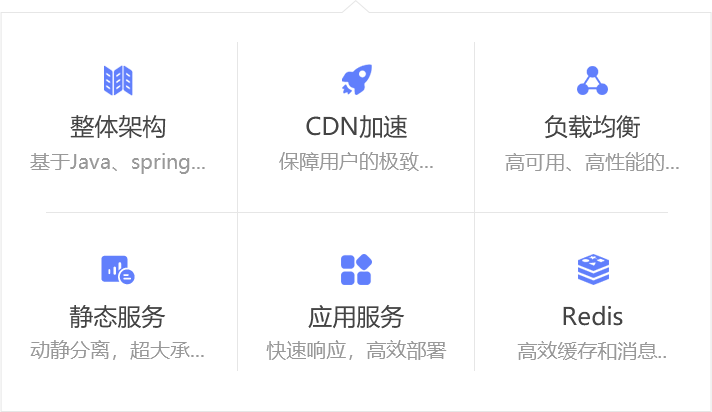712x412 pixels.
Task: Choose the 应用服务 item
Action: coord(356,317)
